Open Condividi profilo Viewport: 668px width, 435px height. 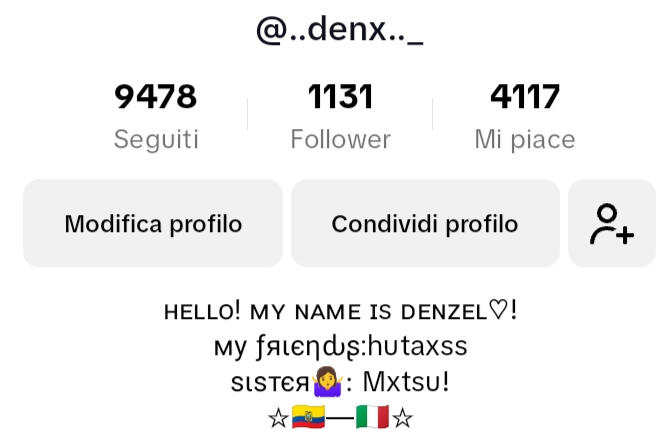(x=425, y=224)
